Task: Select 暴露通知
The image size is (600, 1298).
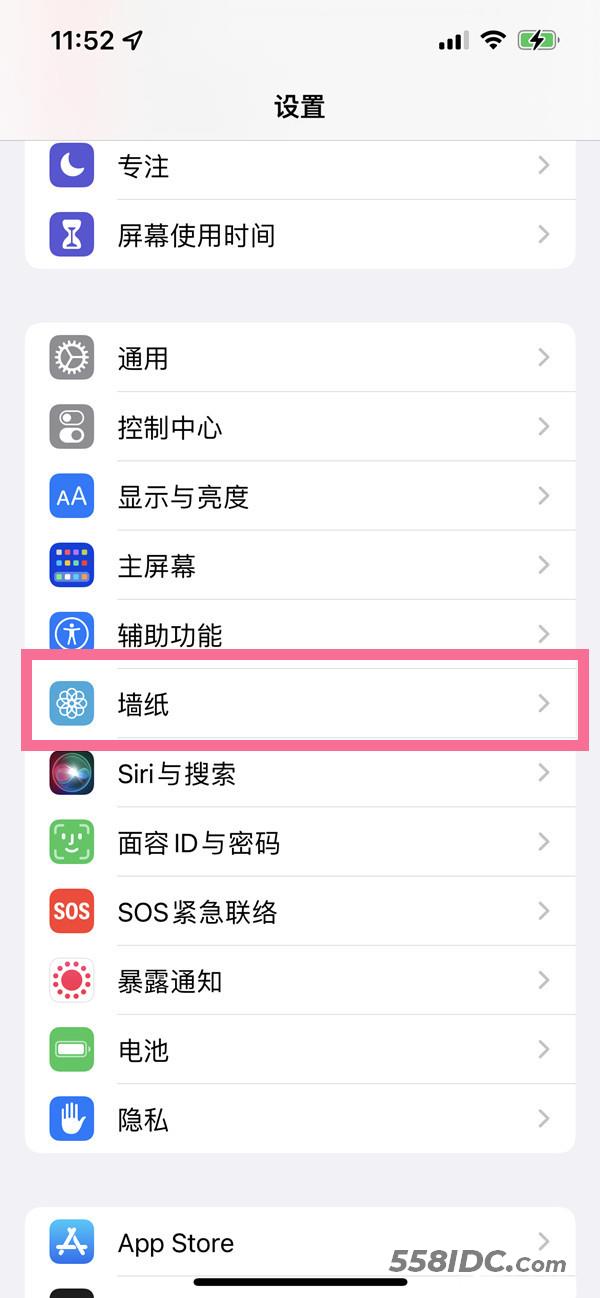Action: (x=300, y=981)
